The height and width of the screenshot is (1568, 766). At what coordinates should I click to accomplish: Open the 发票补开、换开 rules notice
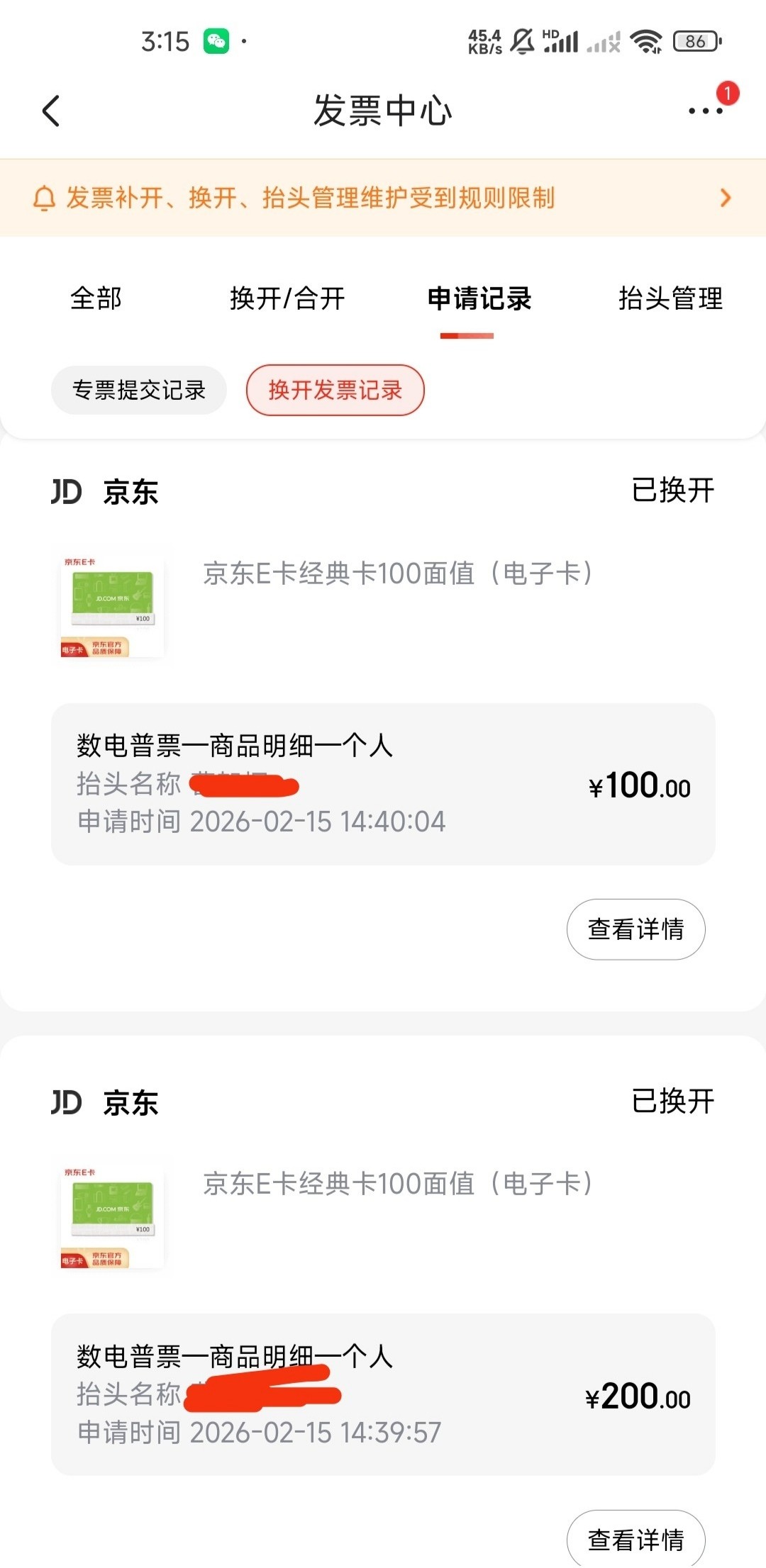(383, 198)
